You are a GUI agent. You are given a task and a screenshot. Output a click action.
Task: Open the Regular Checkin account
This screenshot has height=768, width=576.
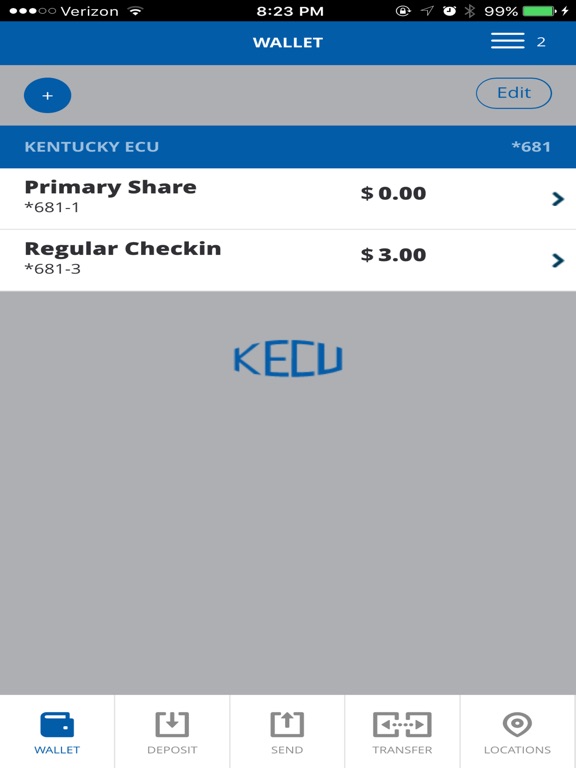point(288,260)
